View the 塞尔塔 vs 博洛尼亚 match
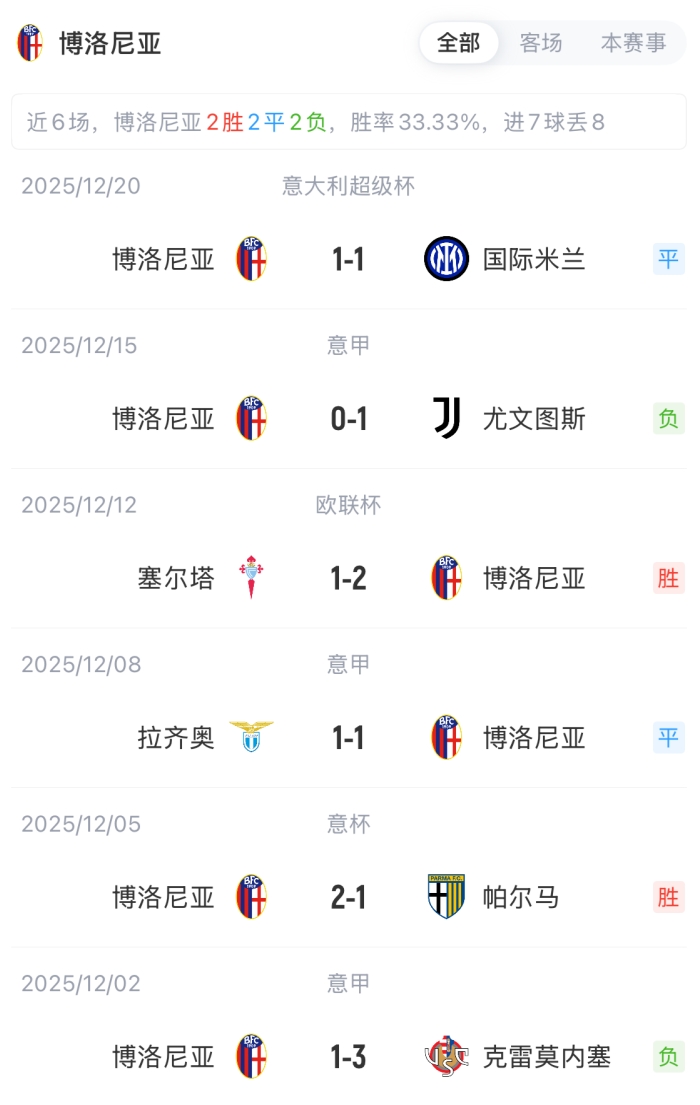 348,578
